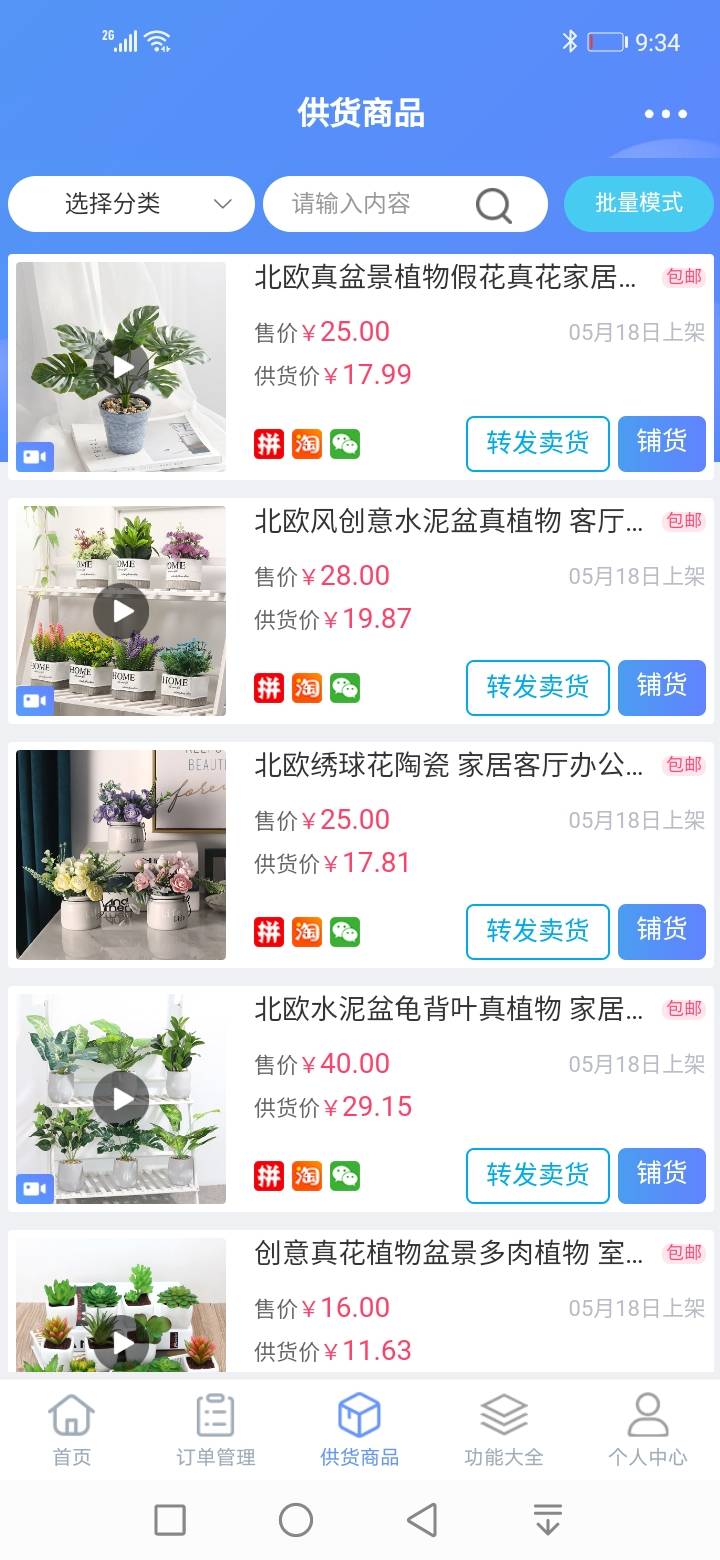
Task: Tap 转发卖货 for 北欧绣球花陶瓷 item
Action: tap(537, 931)
